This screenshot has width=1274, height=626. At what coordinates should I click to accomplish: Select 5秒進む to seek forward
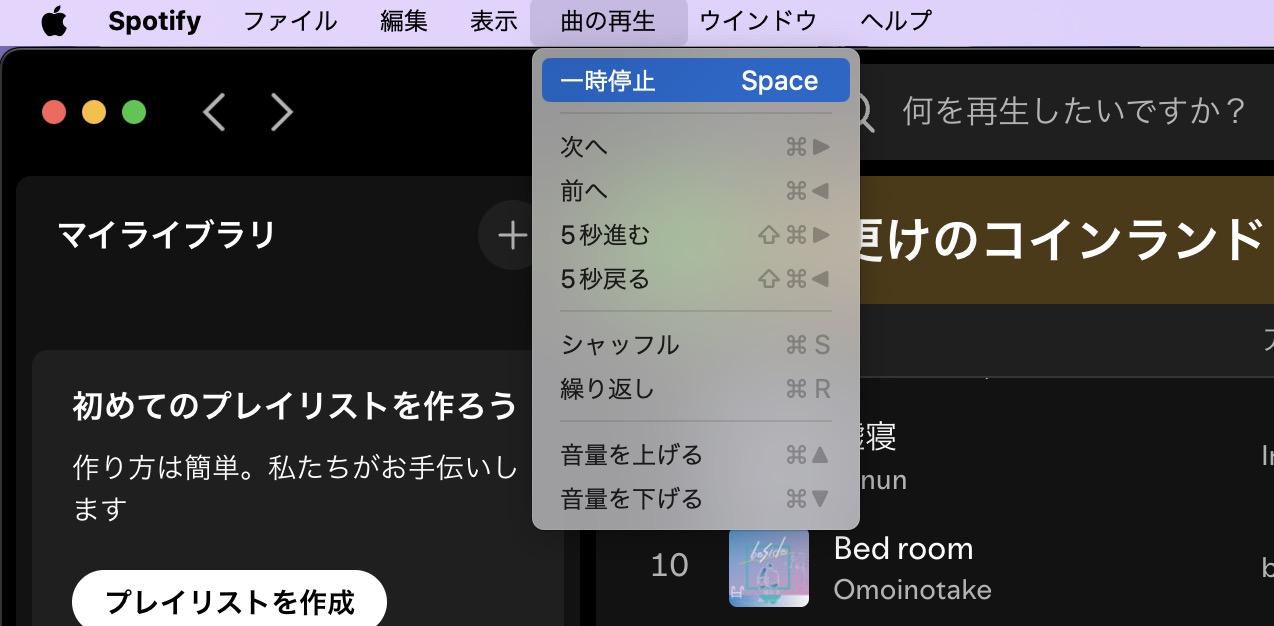pyautogui.click(x=694, y=235)
